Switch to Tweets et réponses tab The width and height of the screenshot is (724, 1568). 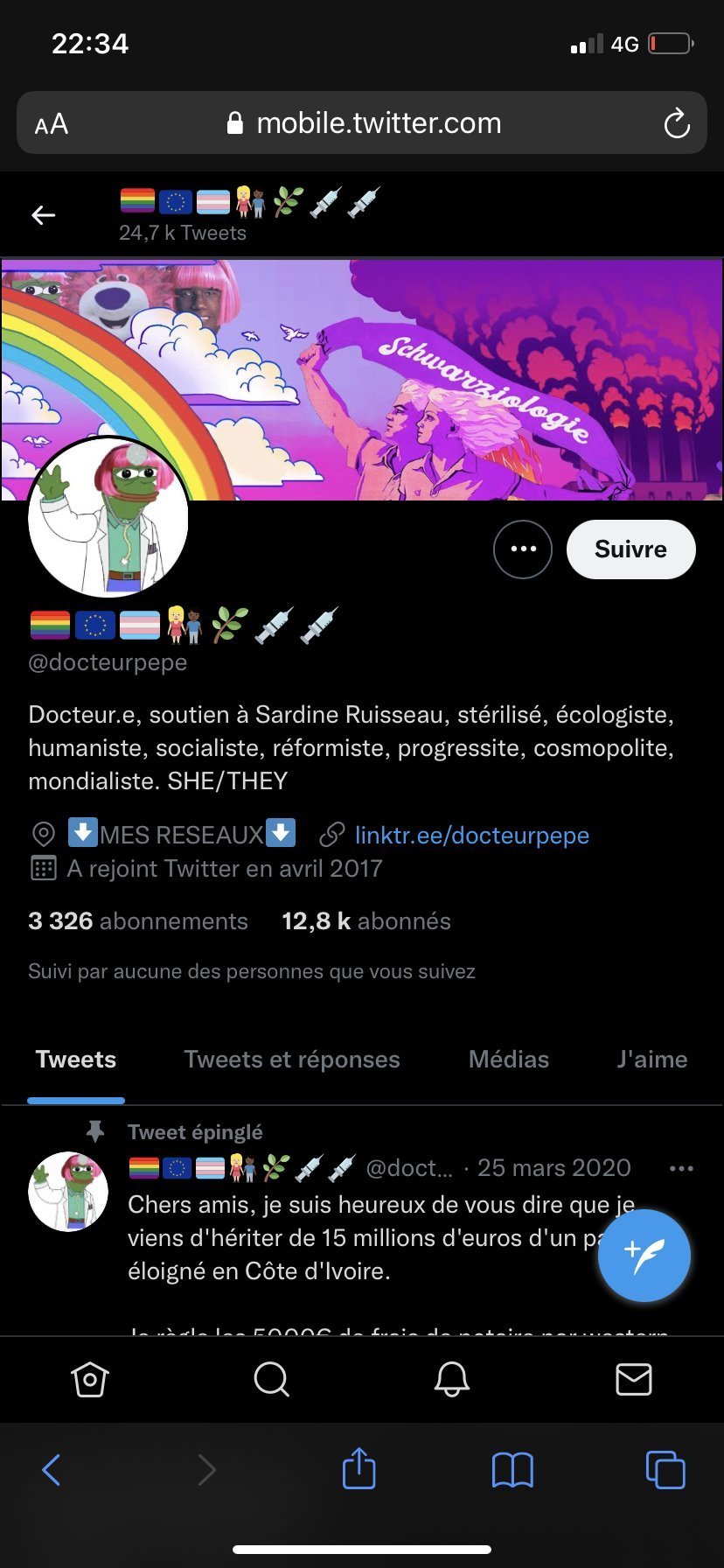click(292, 1060)
